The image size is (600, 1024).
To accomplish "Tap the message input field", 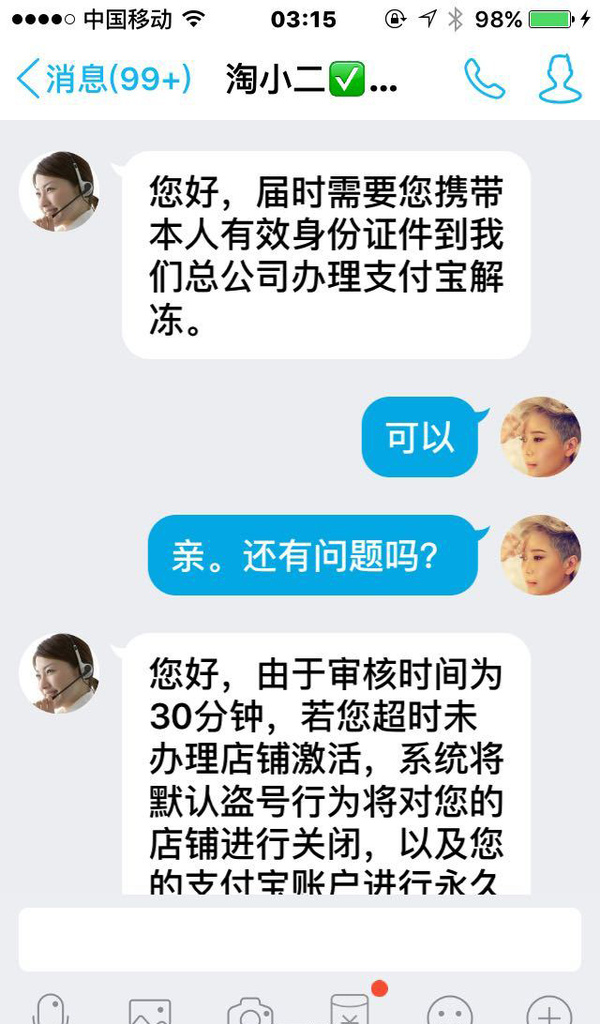I will coord(299,940).
